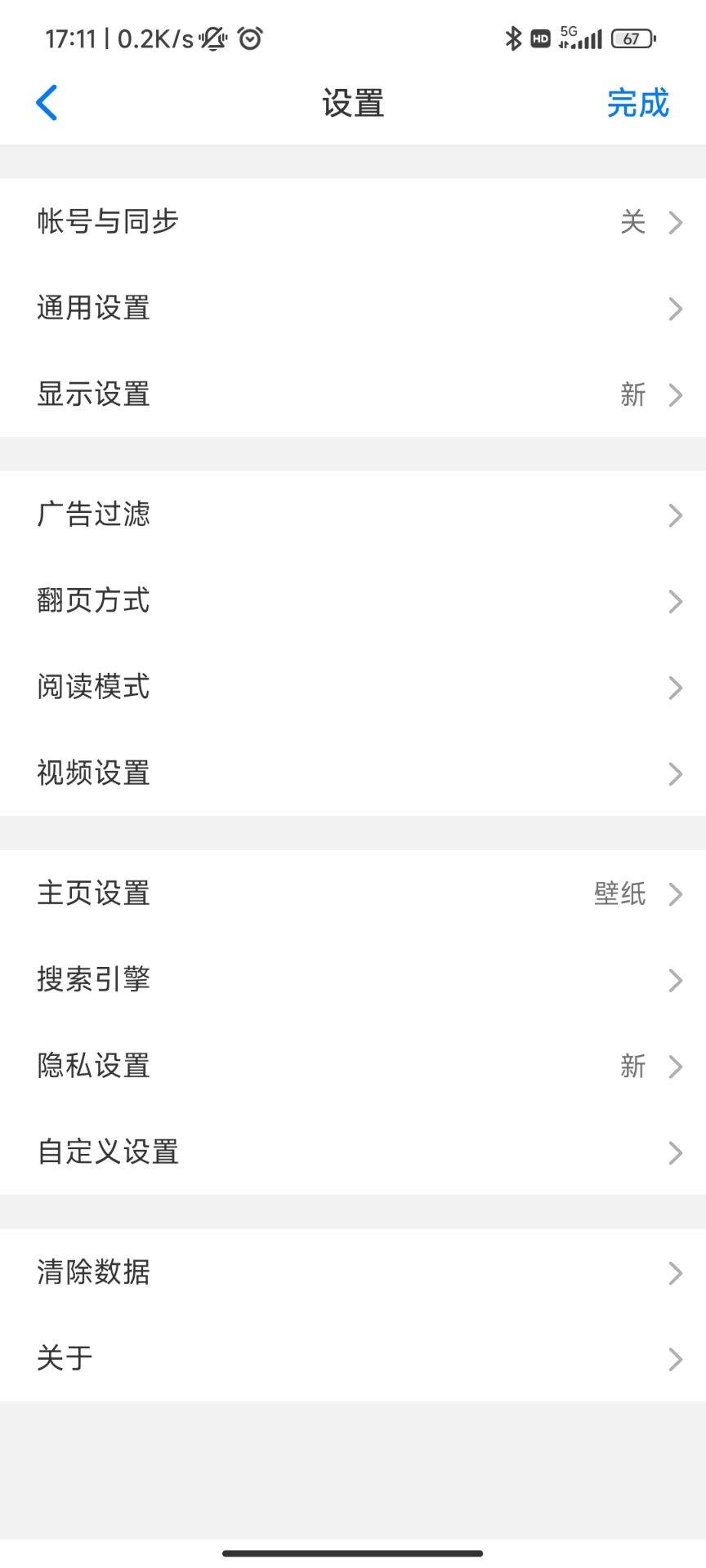Open 主页设置
This screenshot has width=706, height=1568.
353,893
